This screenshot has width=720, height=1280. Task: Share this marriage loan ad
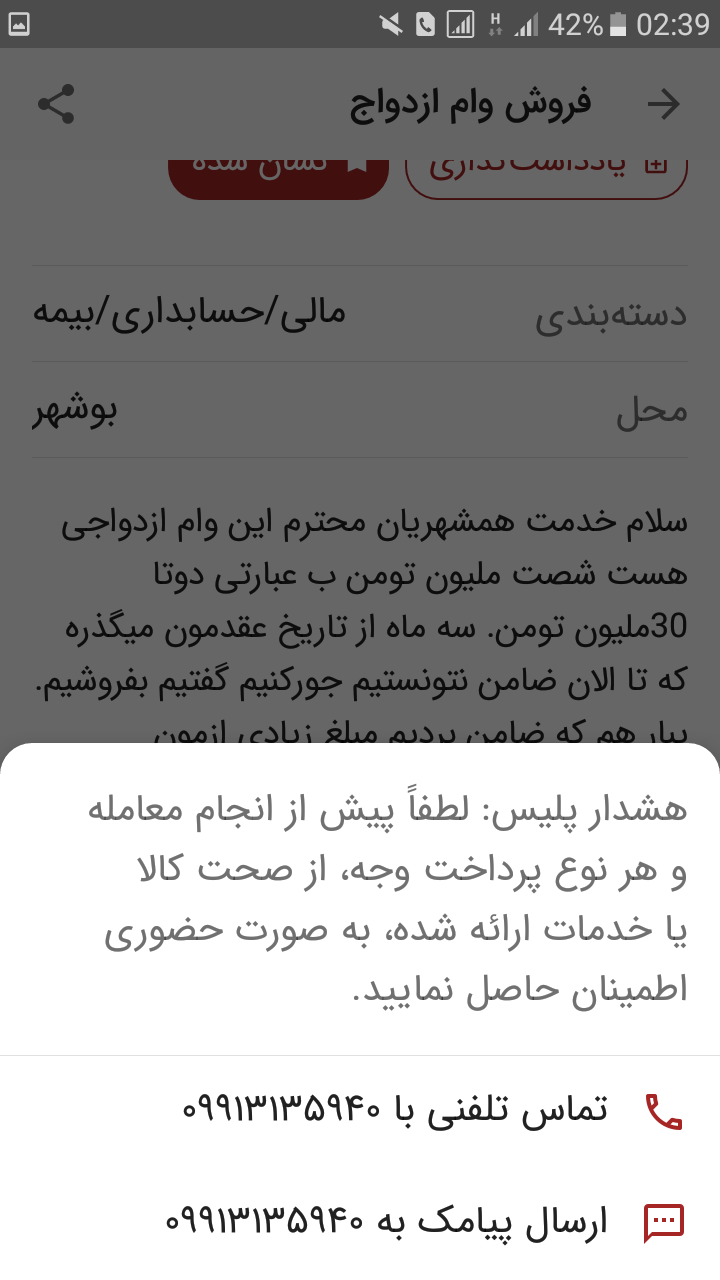[x=56, y=104]
